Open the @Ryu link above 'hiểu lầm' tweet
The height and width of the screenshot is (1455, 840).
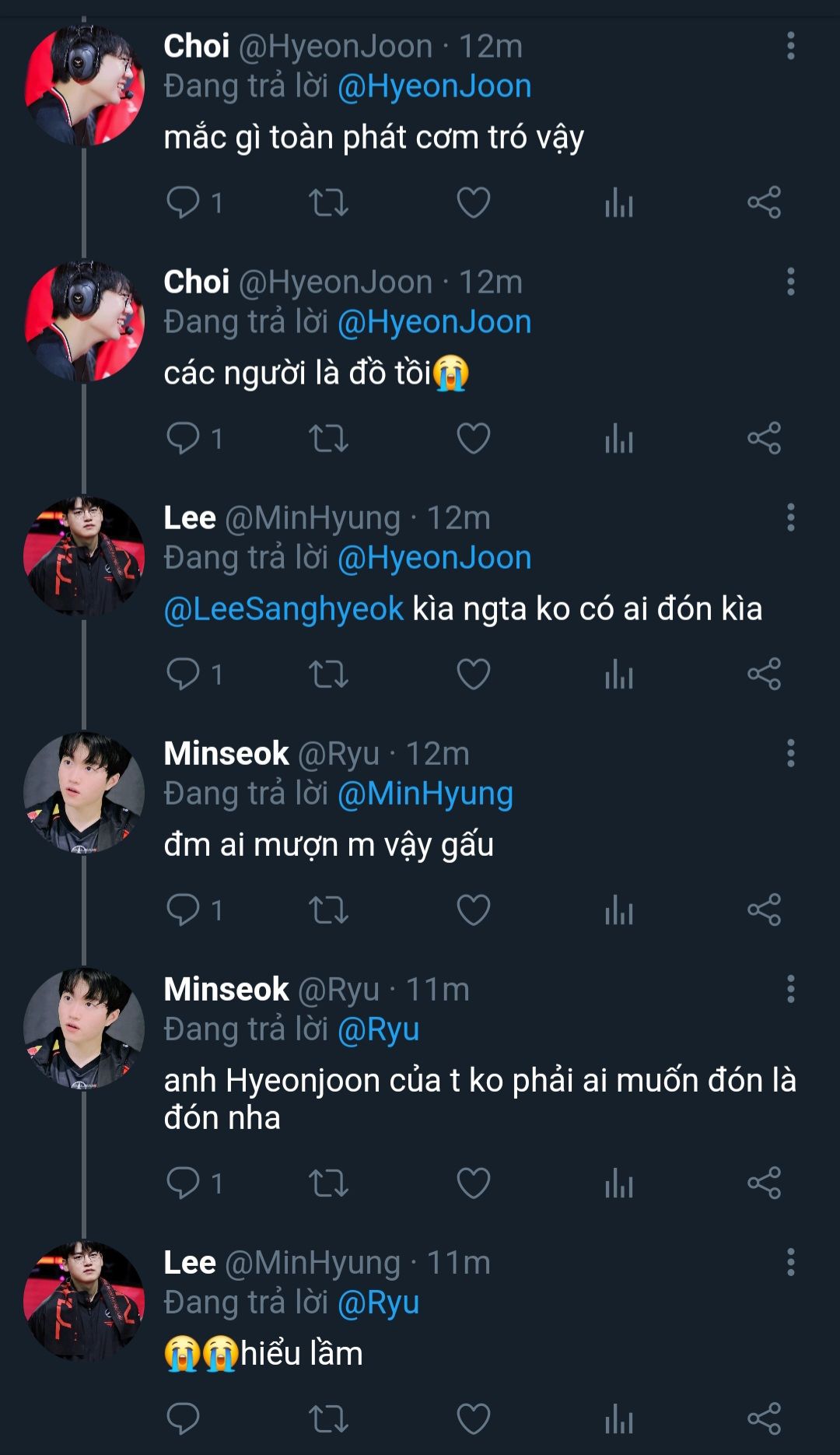pyautogui.click(x=379, y=1302)
